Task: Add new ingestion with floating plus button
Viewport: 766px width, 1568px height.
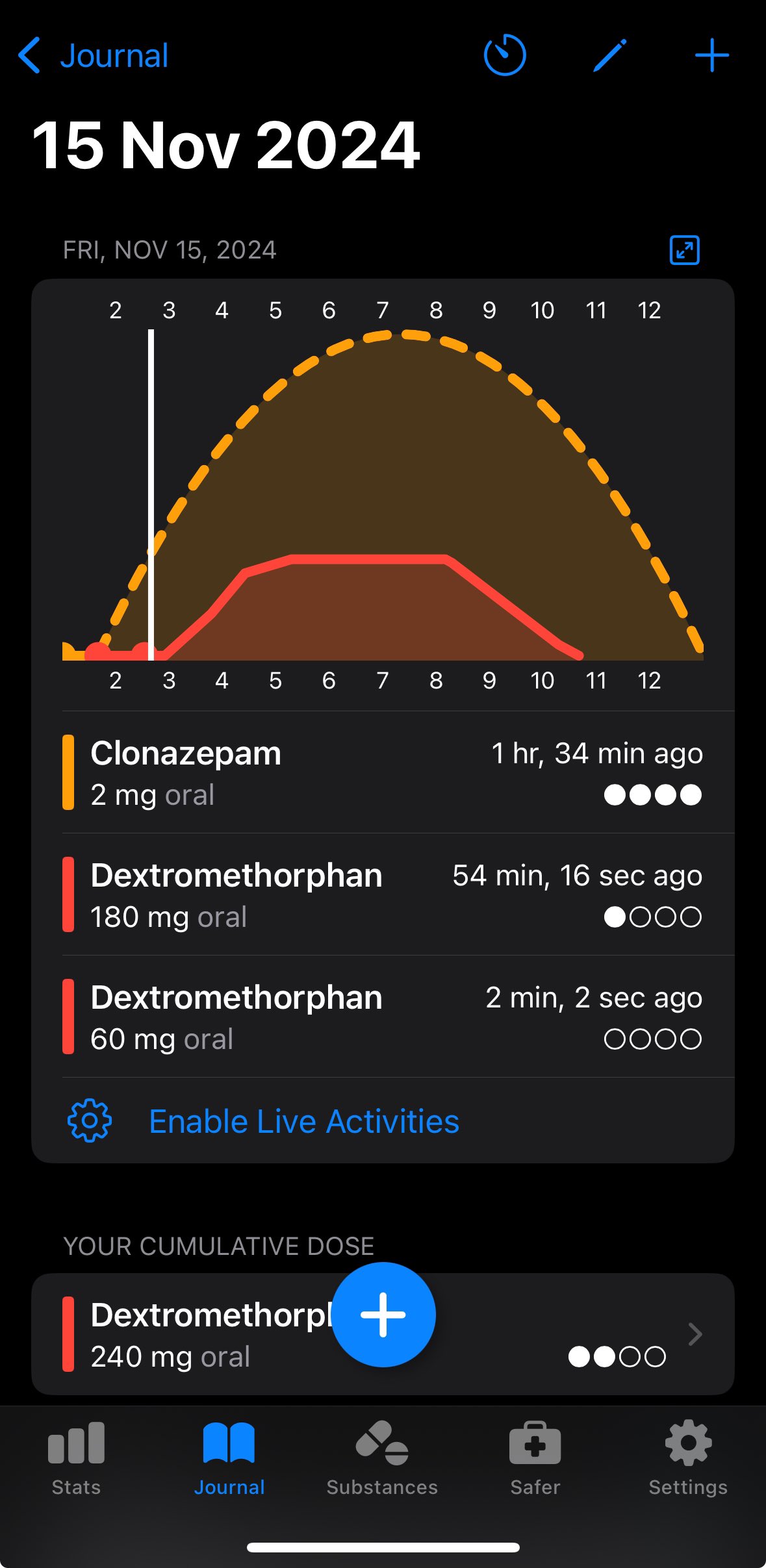Action: click(x=383, y=1314)
